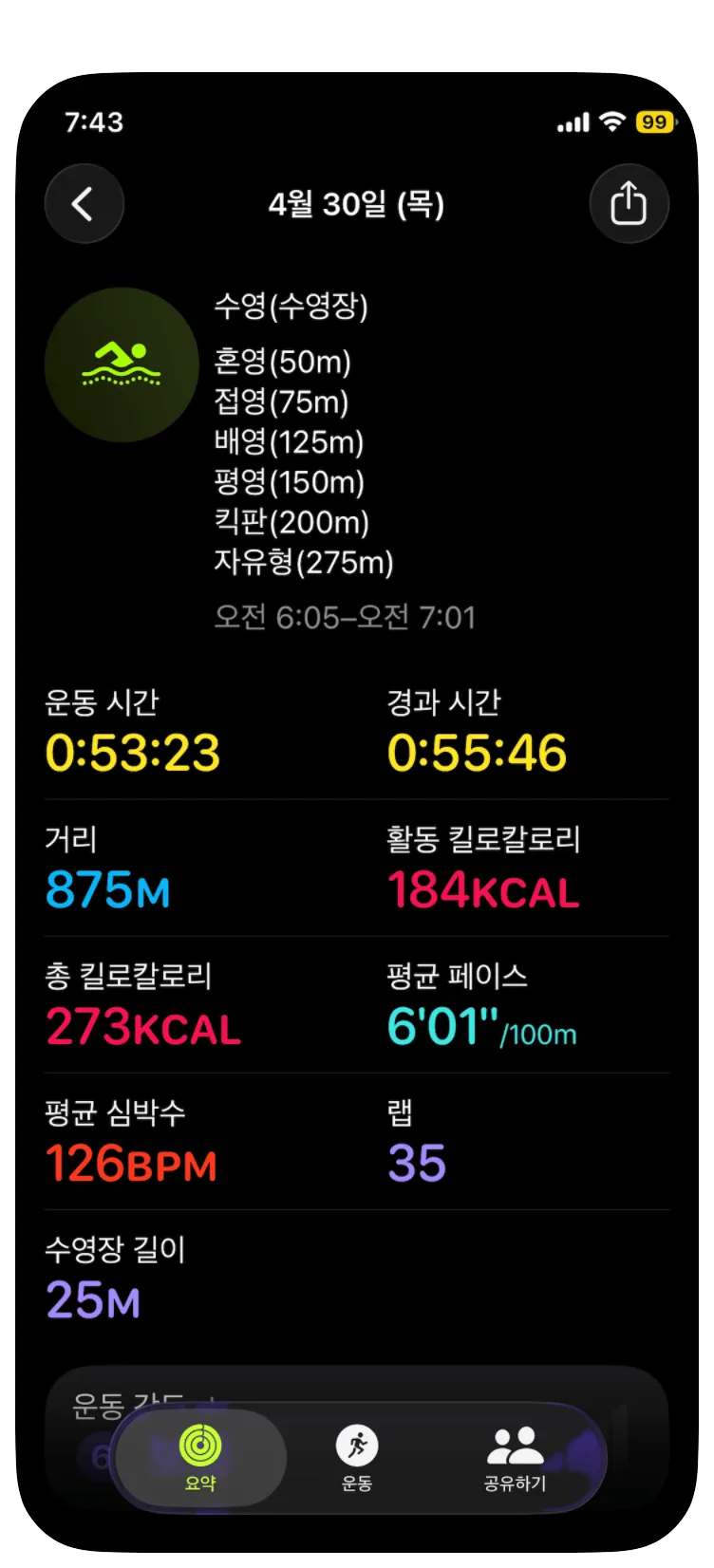Go back using the top-left arrow
Viewport: 714px width, 1568px height.
[85, 203]
